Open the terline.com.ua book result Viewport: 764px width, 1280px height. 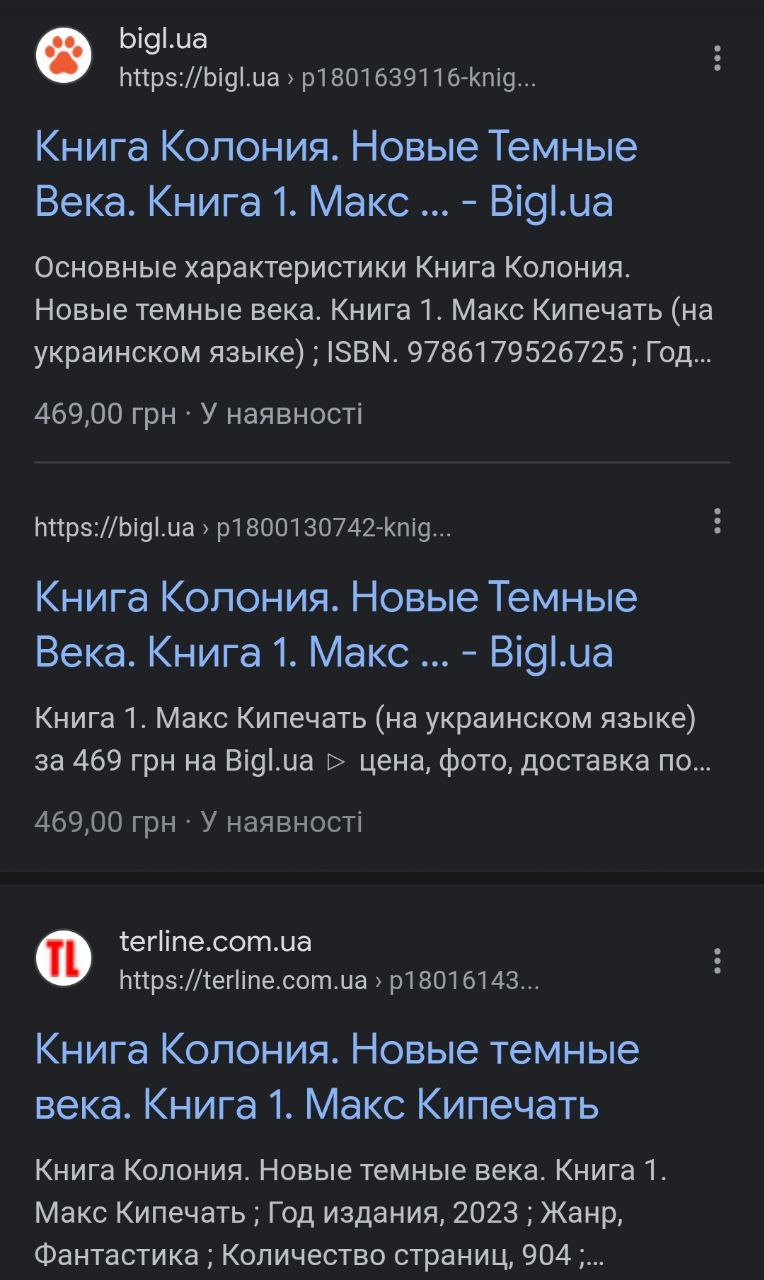click(337, 1077)
